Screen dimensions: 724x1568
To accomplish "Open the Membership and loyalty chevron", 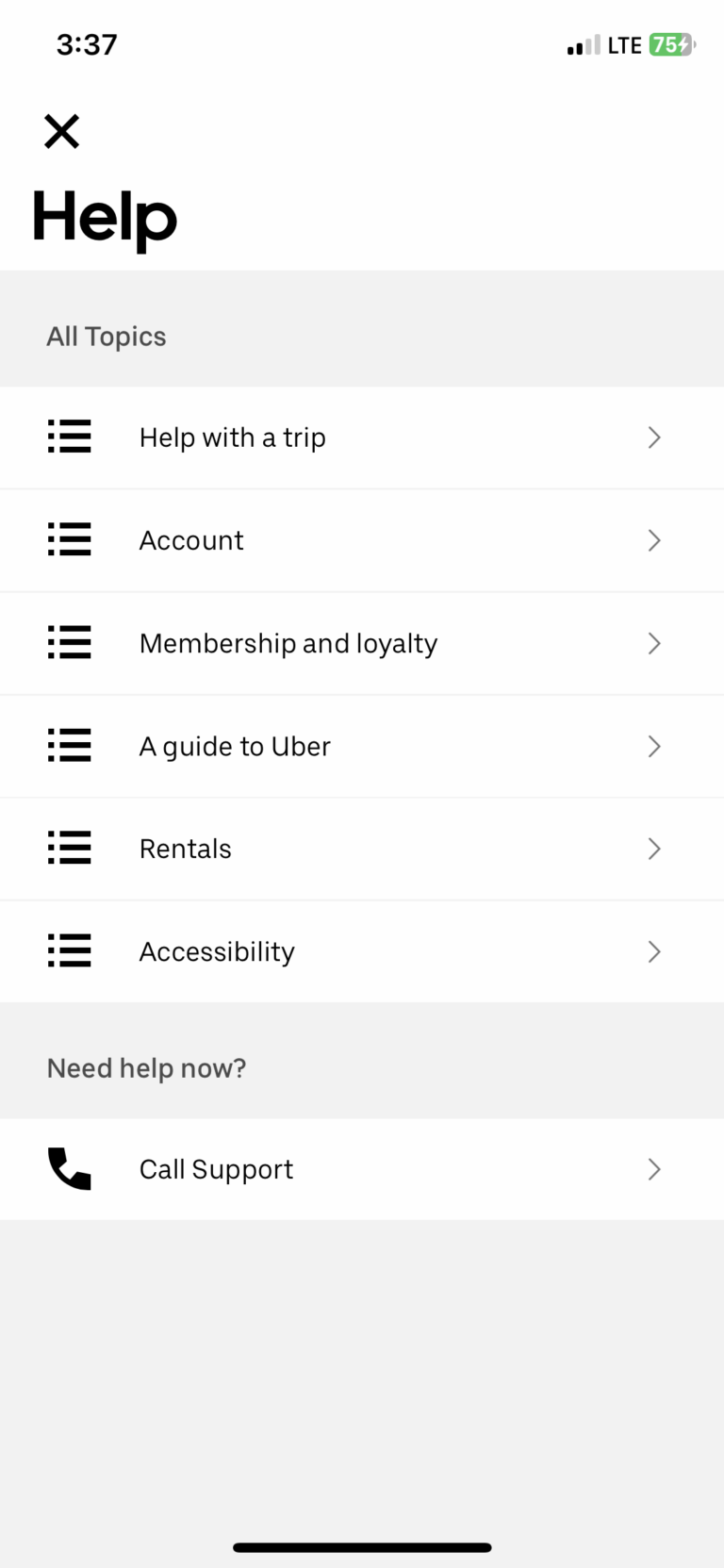I will pos(654,642).
